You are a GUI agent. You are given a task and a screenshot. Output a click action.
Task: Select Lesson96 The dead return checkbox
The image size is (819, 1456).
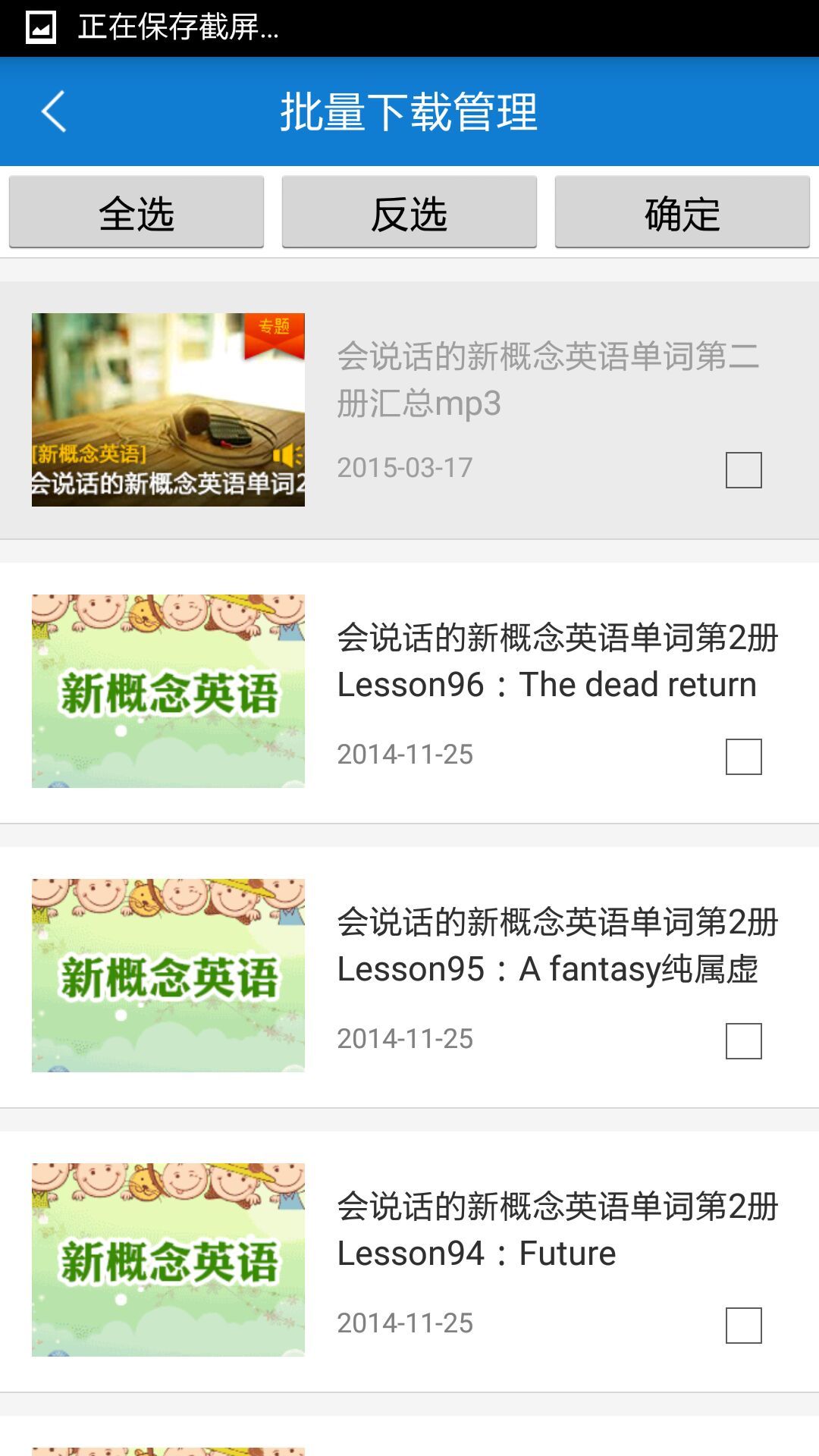tap(743, 757)
